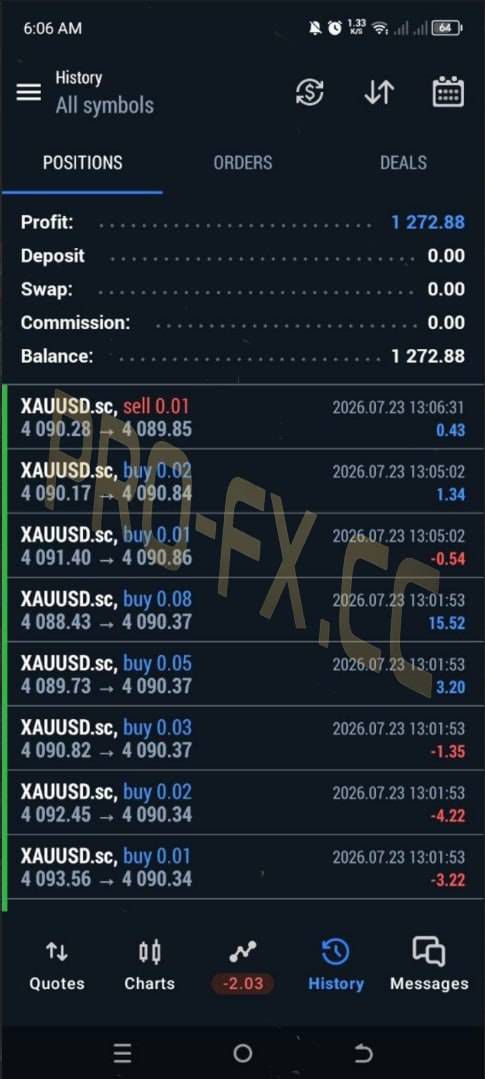Open the buy 0.02 position with 1.34 profit

click(243, 482)
